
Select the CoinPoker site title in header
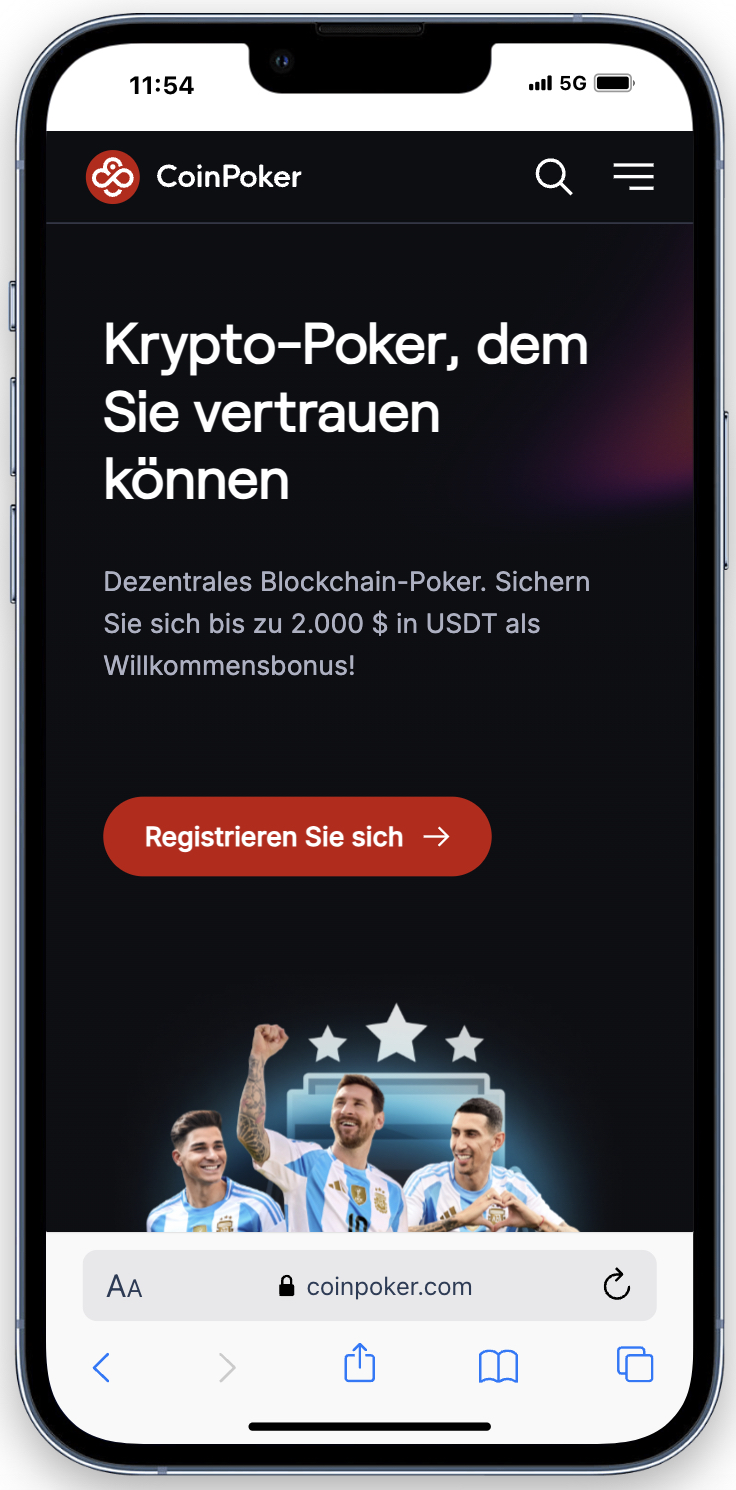[x=227, y=176]
